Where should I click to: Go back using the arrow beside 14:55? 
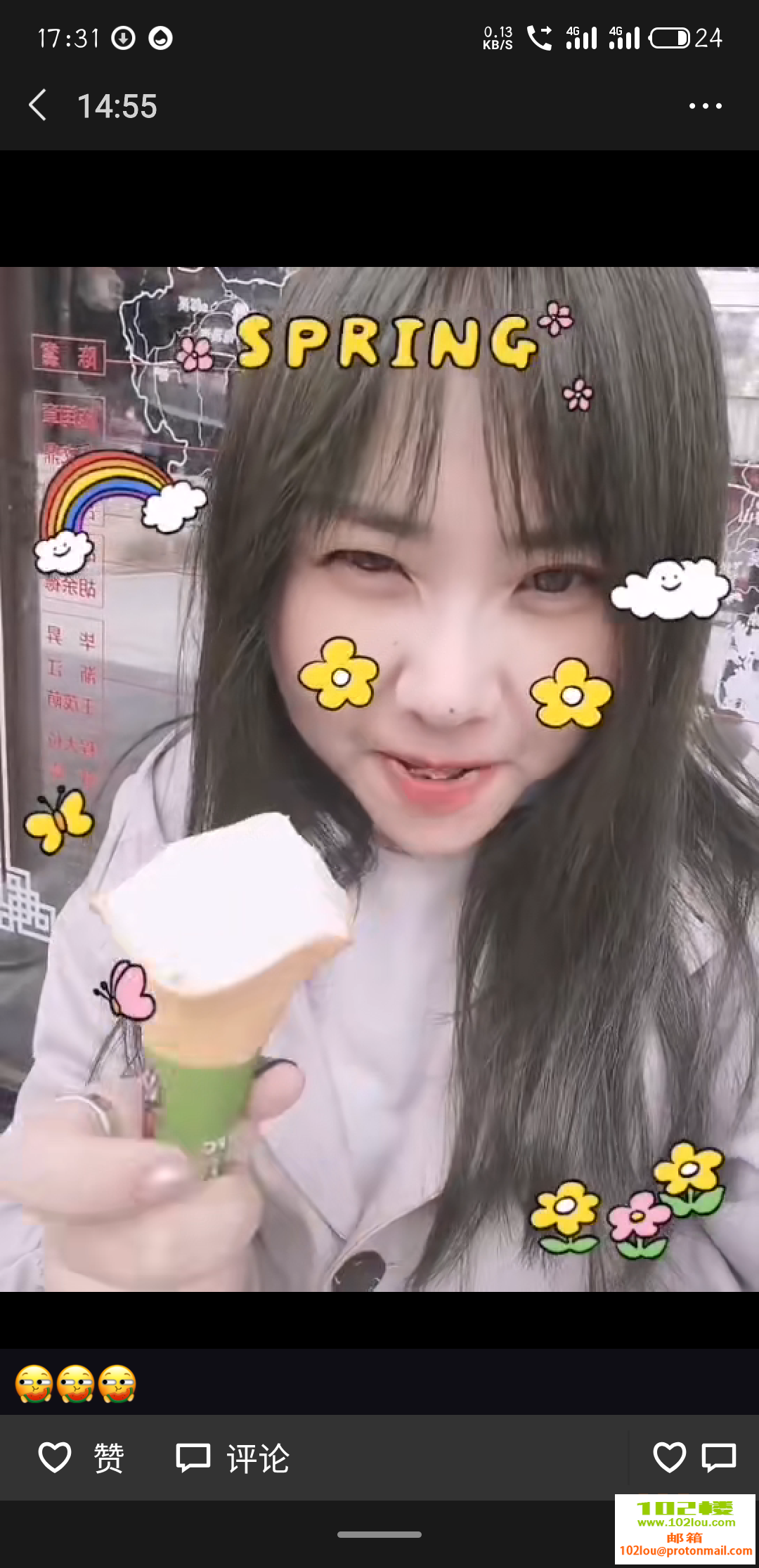tap(38, 105)
